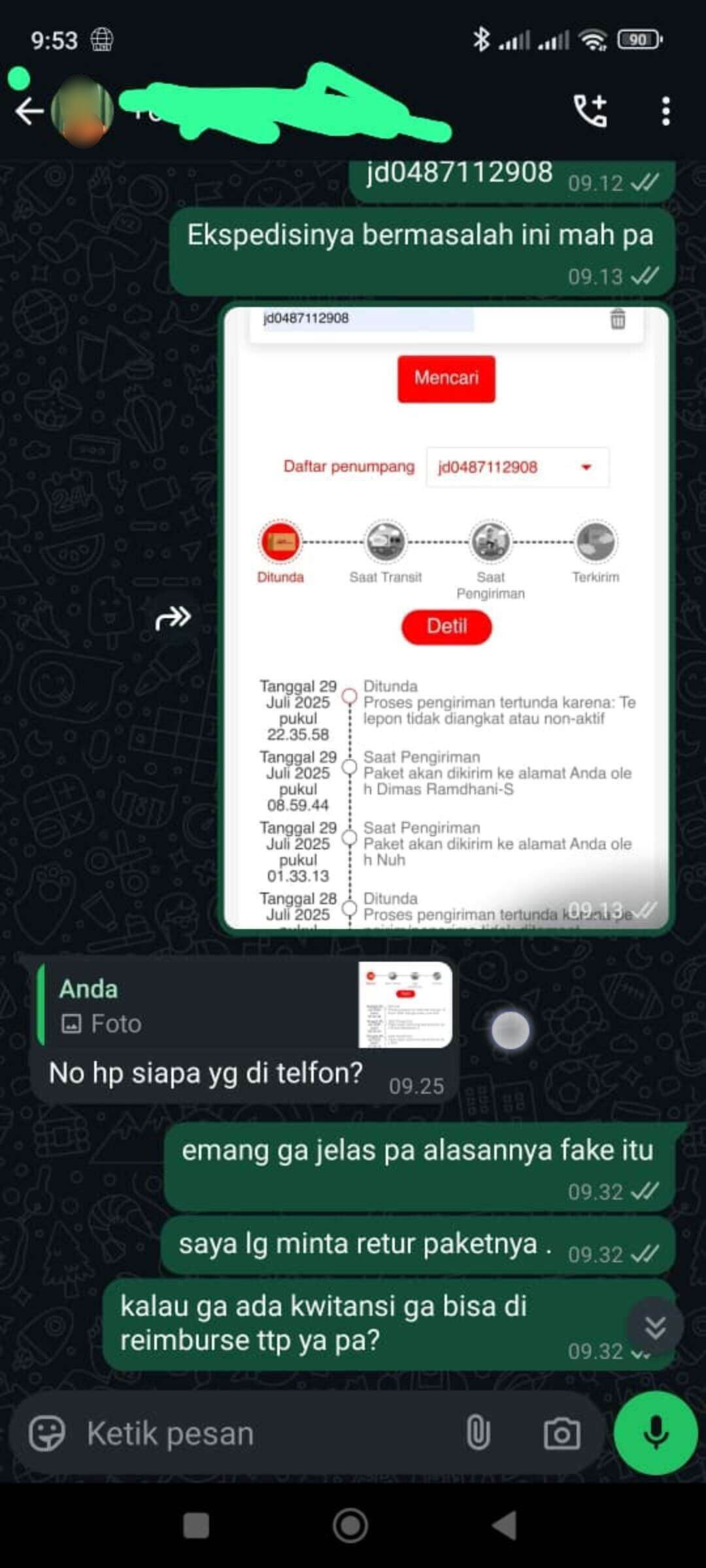Open the contact's blurred profile picture

[x=82, y=111]
